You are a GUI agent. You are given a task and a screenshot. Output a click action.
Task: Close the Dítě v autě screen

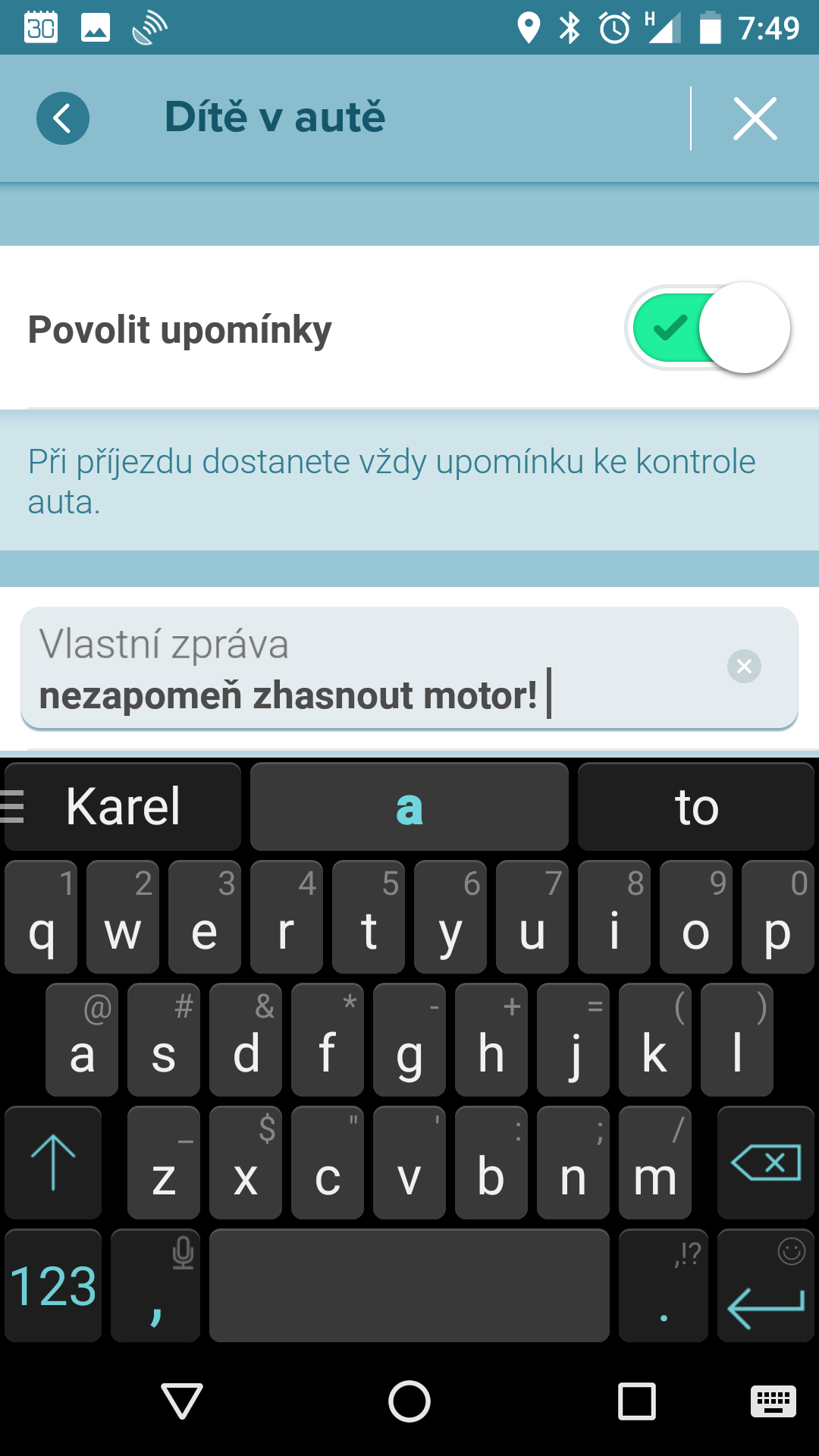755,118
